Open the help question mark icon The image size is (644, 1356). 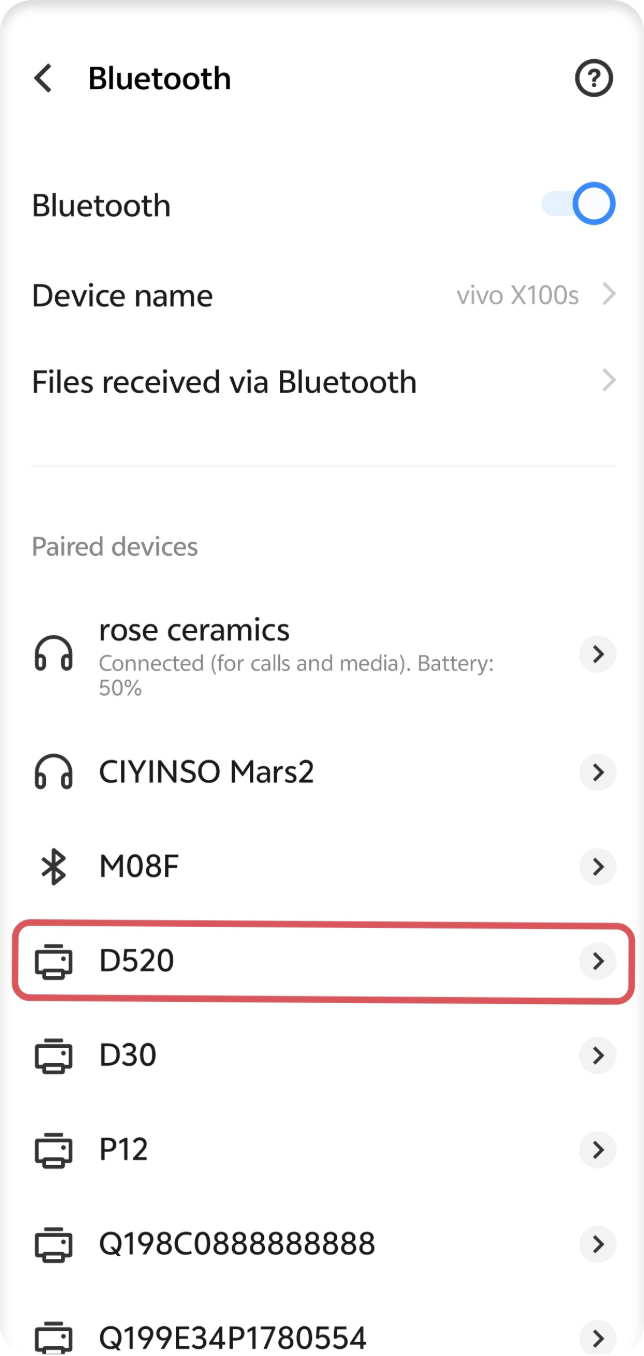coord(594,78)
